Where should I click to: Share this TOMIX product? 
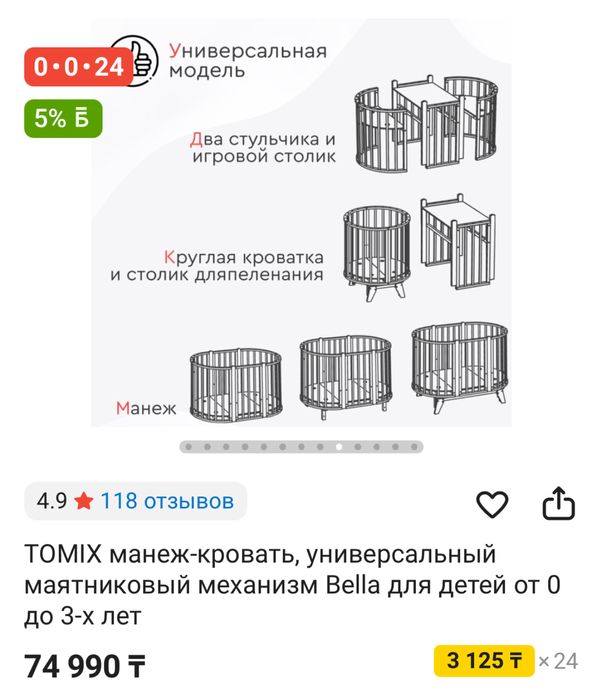[558, 504]
